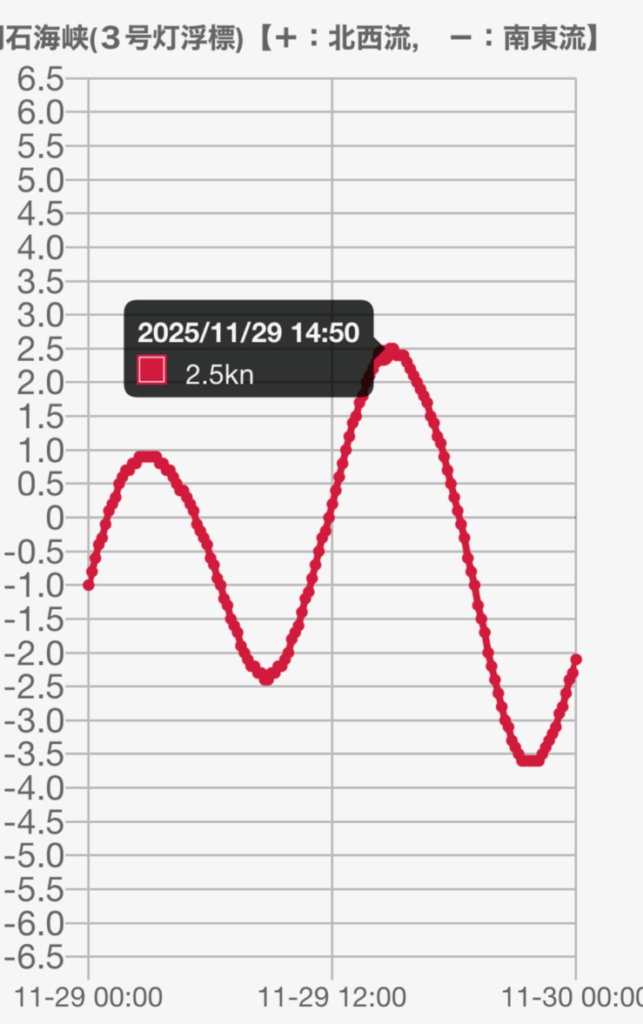Tap the 2.5kn peak point at 14:50
This screenshot has width=643, height=1024.
pyautogui.click(x=391, y=350)
